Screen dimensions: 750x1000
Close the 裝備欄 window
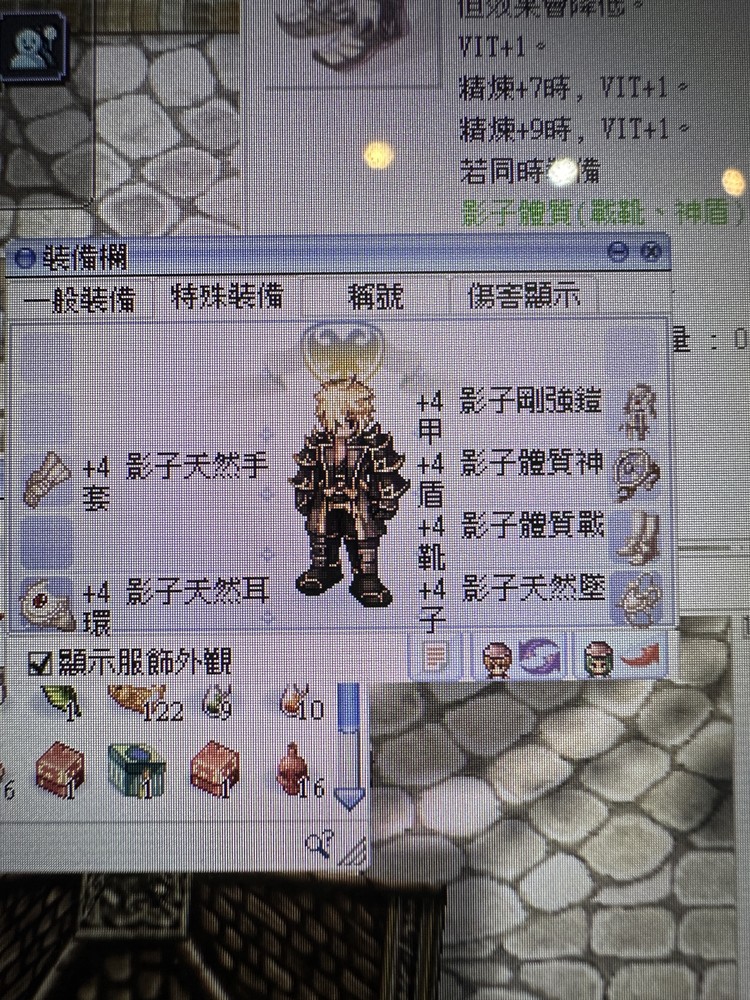[x=651, y=252]
